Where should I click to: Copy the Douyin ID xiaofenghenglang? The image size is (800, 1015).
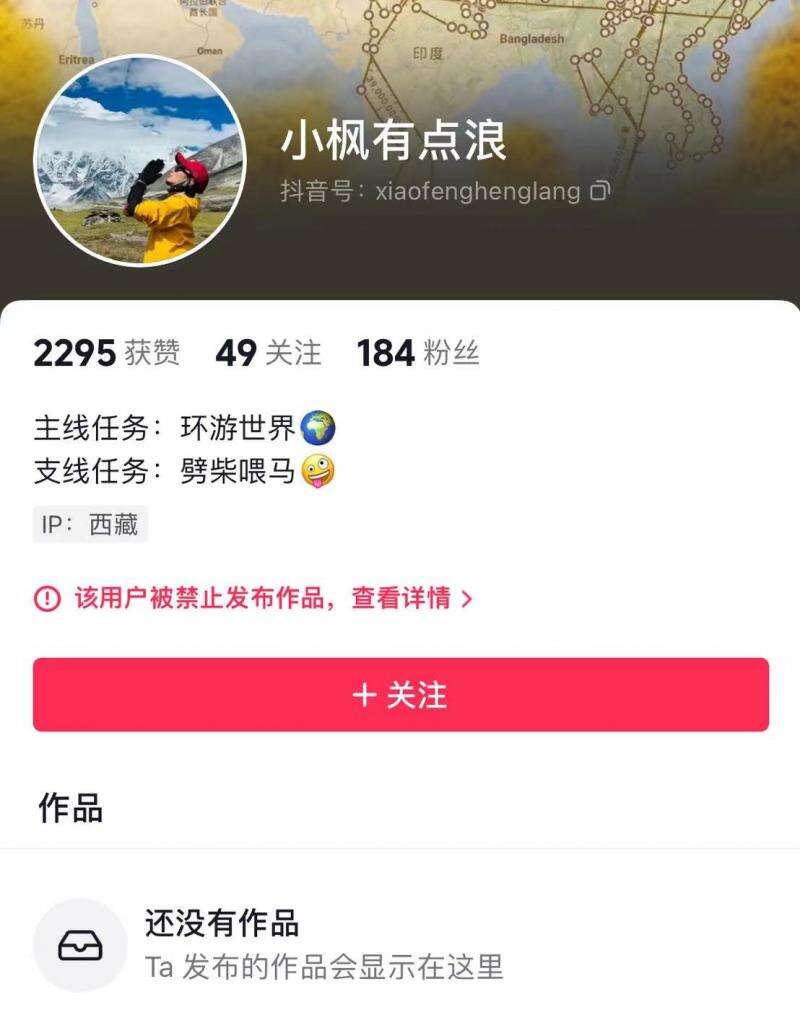click(x=599, y=191)
